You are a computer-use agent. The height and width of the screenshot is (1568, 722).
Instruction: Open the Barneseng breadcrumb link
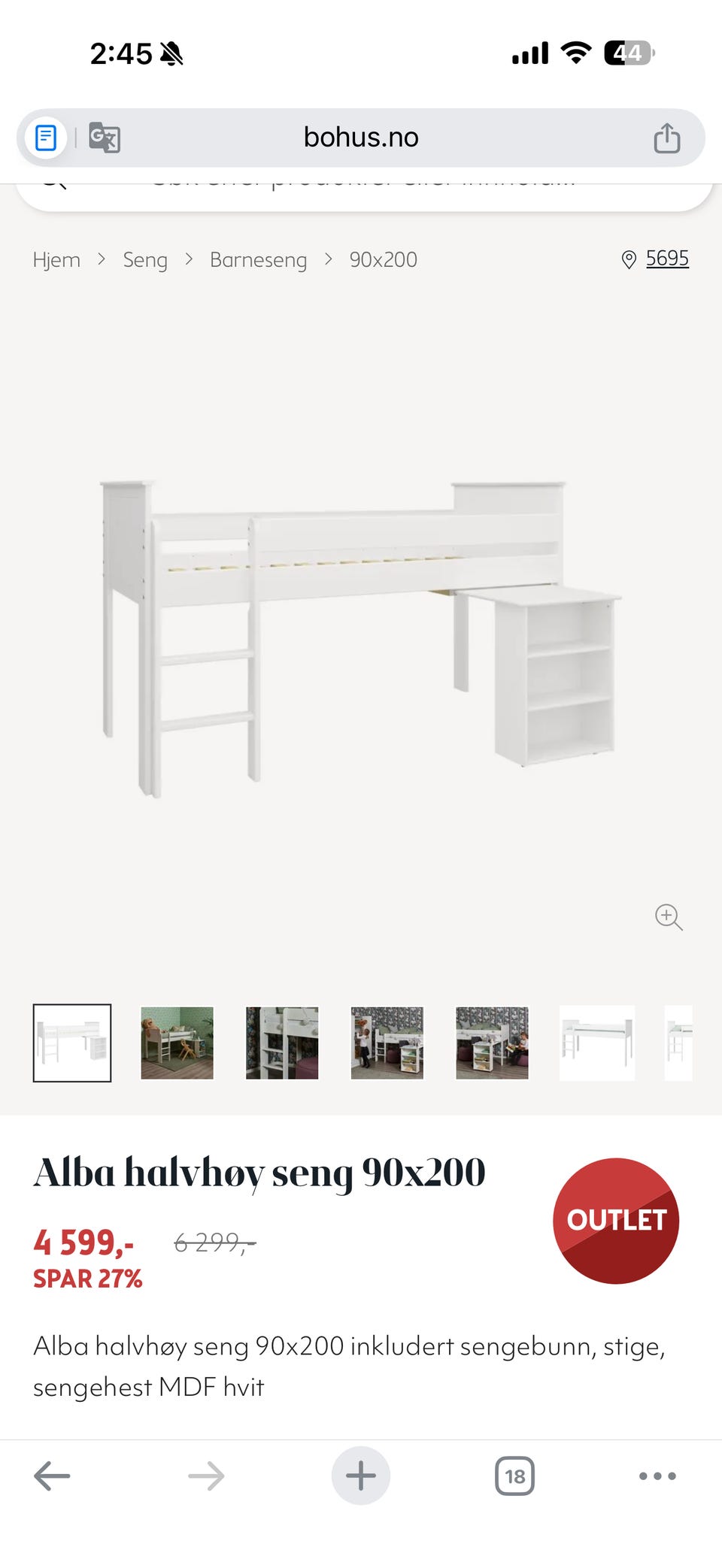pos(258,259)
